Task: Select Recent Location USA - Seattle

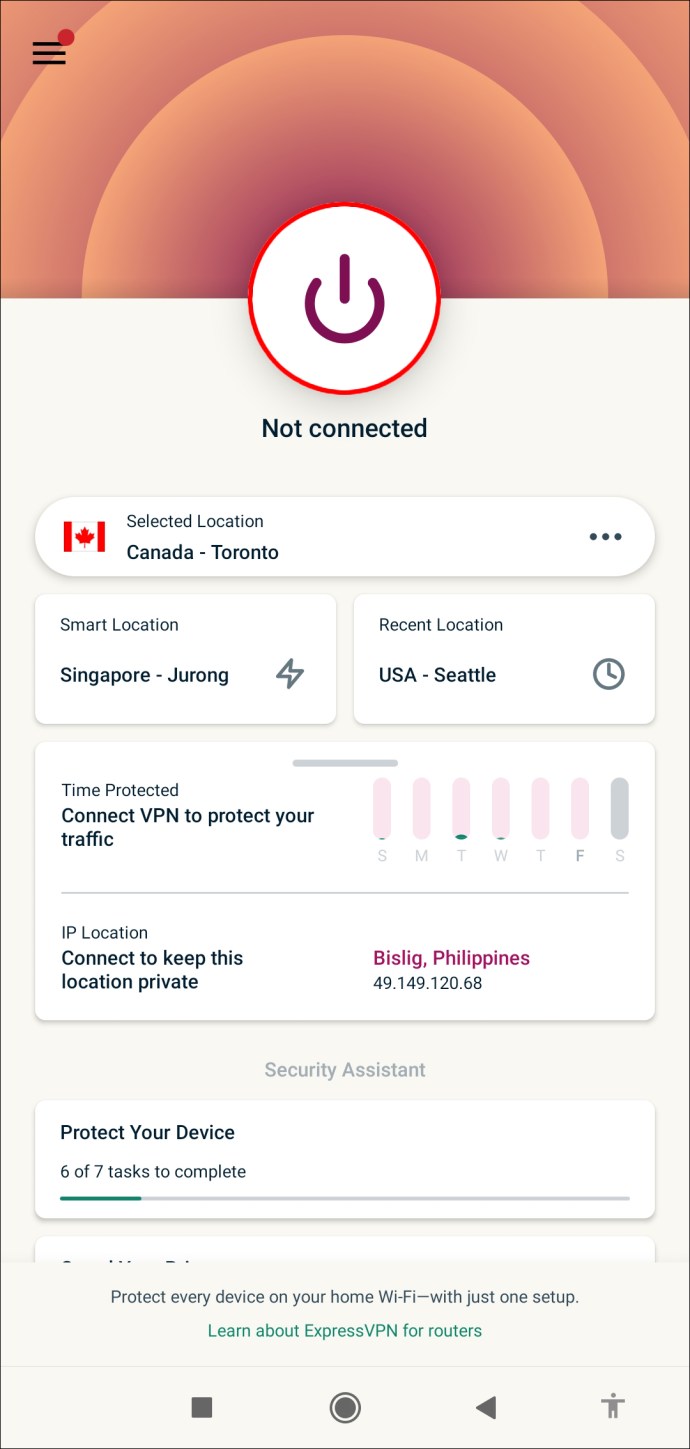Action: click(x=504, y=658)
